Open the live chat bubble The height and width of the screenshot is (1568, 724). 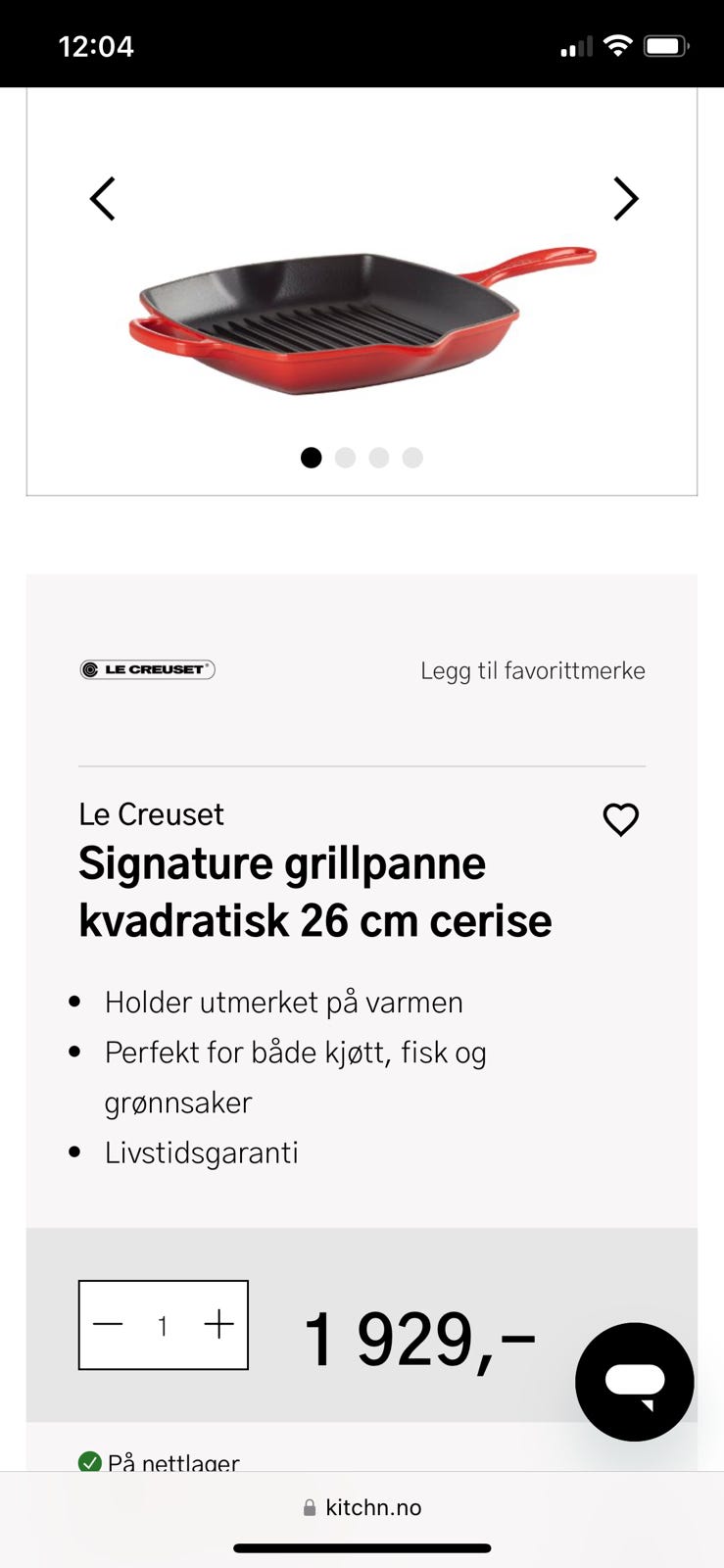(634, 1382)
